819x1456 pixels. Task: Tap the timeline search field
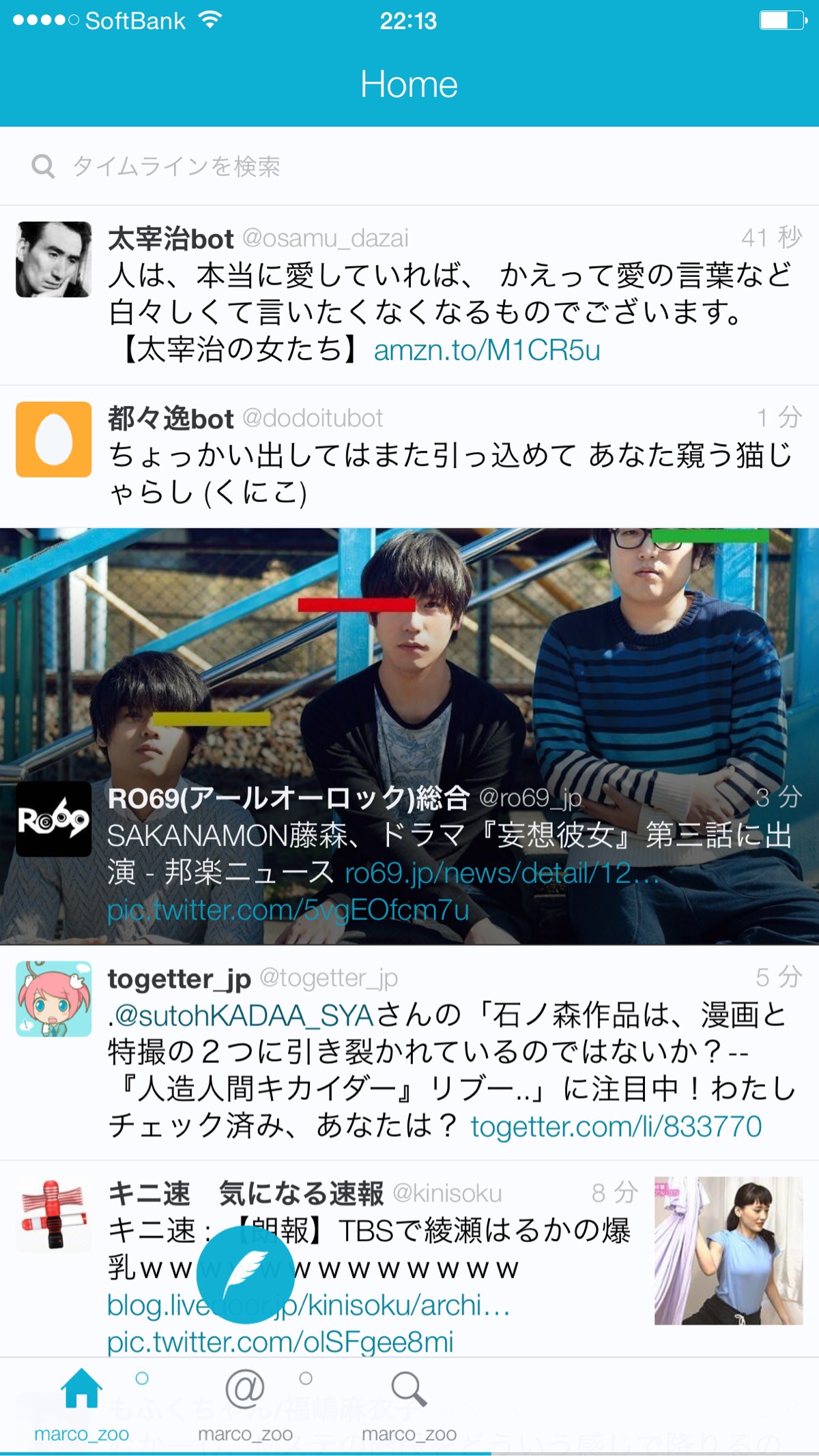pos(409,166)
